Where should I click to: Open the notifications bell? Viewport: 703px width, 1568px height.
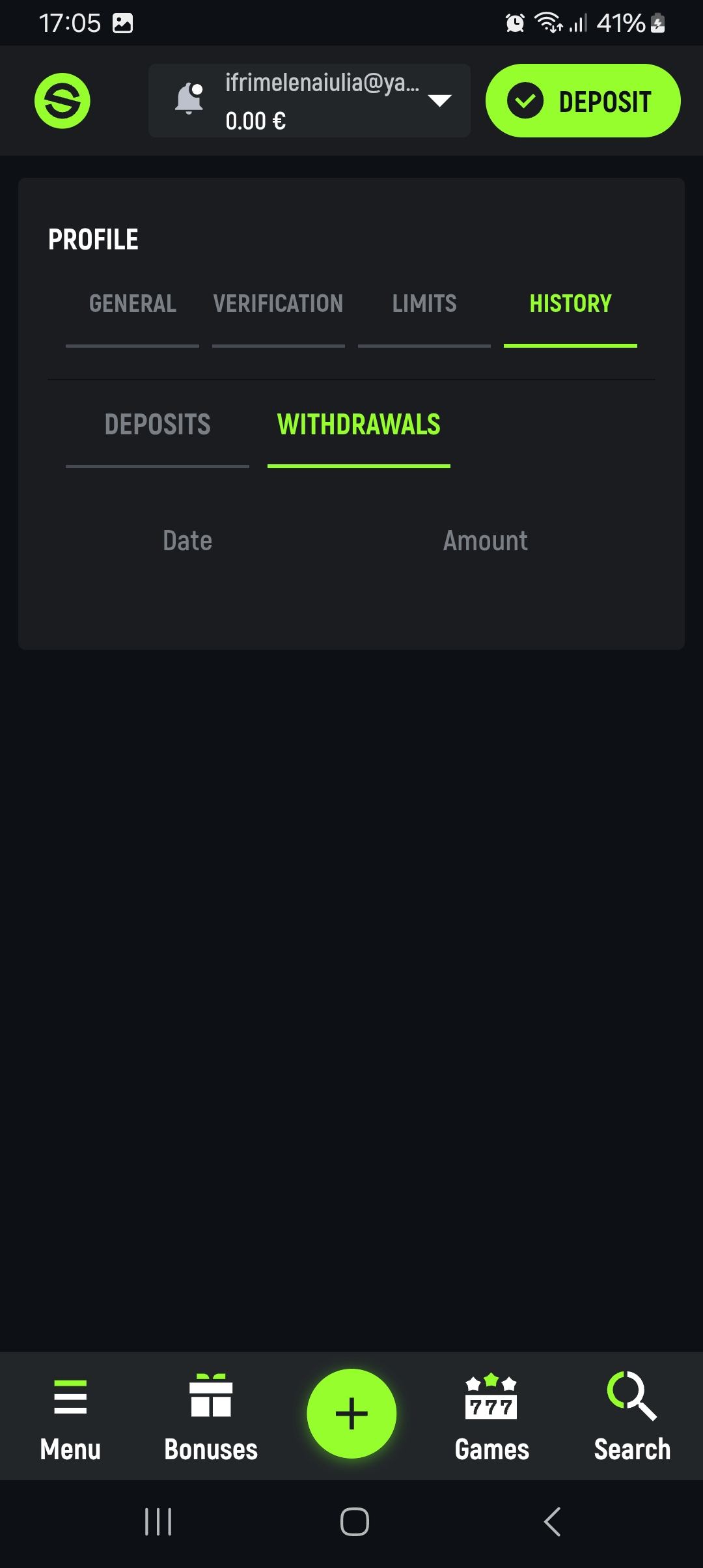pyautogui.click(x=189, y=99)
